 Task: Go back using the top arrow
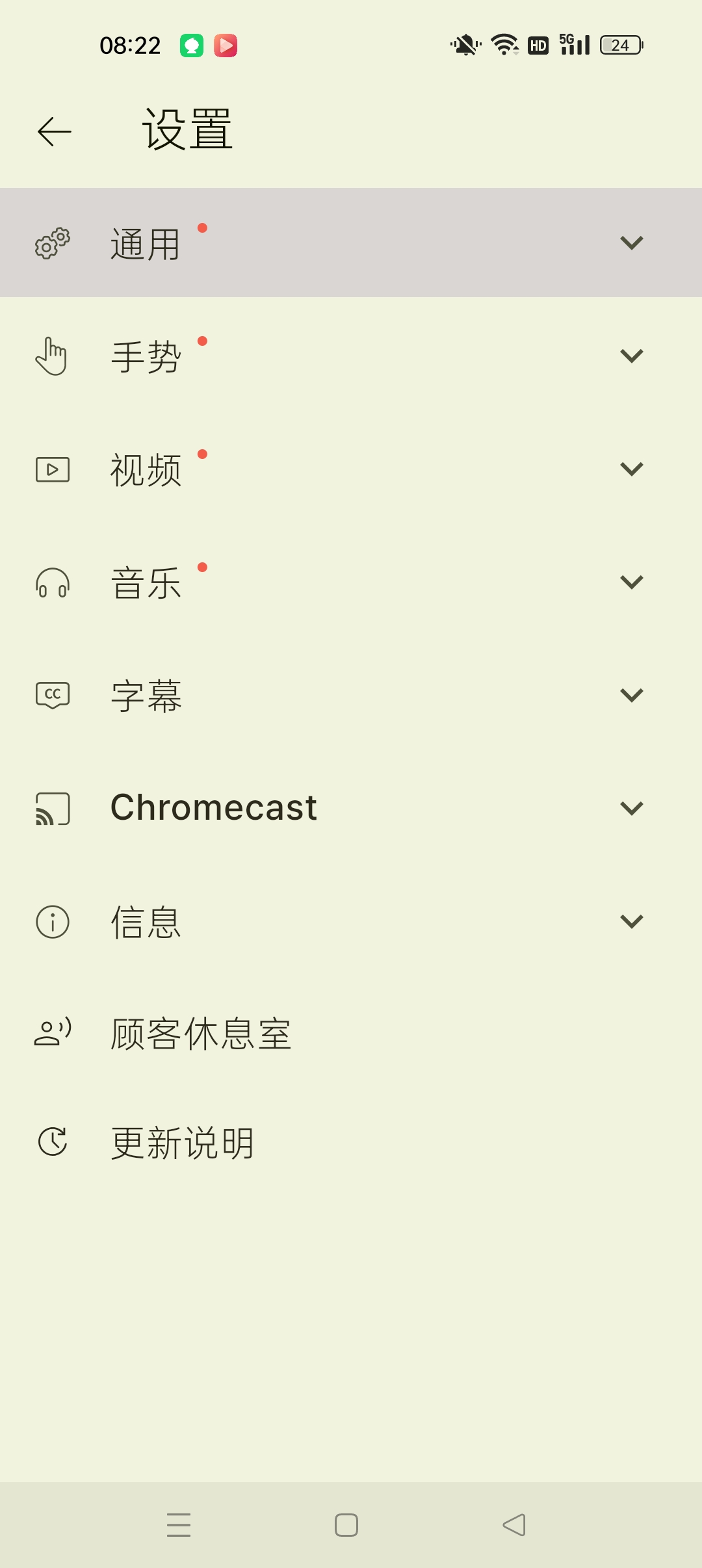point(55,131)
